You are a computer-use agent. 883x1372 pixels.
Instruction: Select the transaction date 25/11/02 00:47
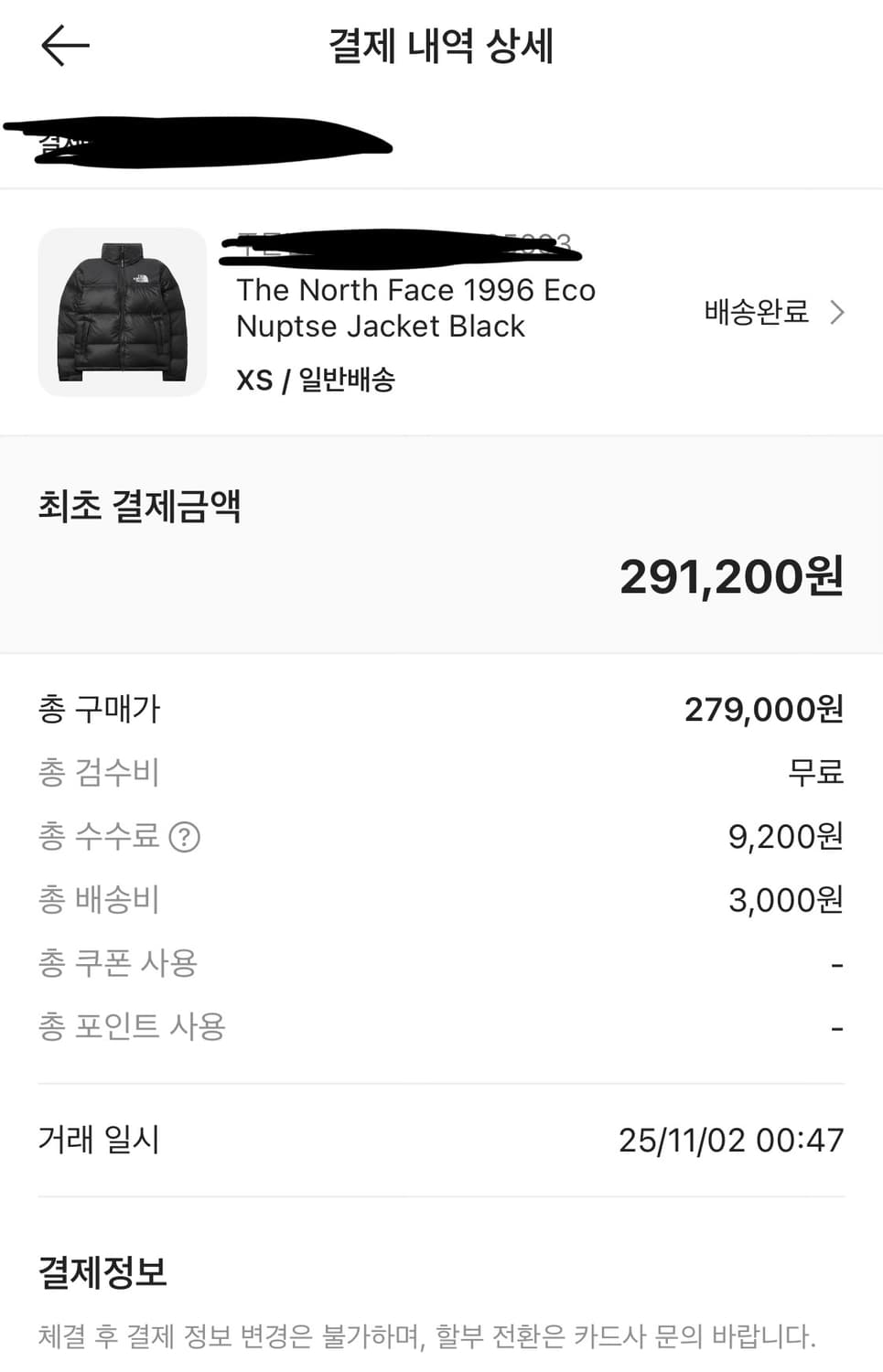point(731,1140)
